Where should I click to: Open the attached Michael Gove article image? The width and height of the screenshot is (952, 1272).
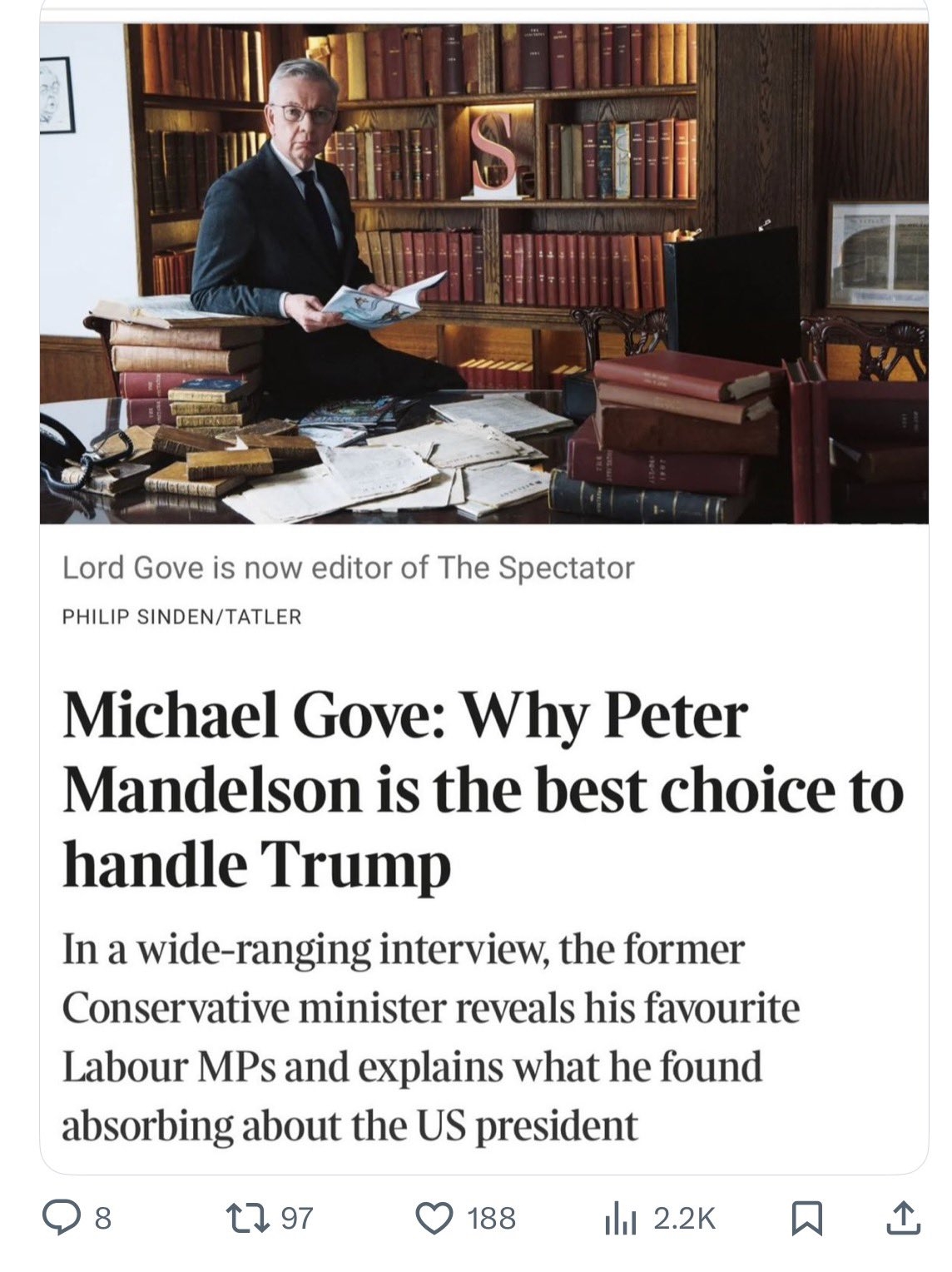coord(483,275)
